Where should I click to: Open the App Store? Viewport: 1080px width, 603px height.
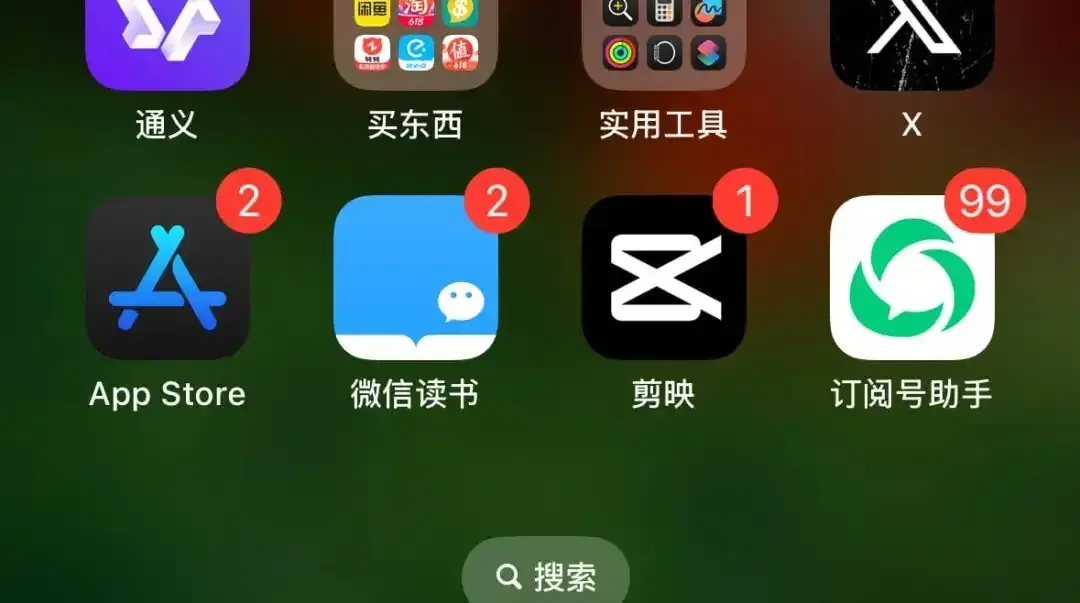pyautogui.click(x=167, y=278)
